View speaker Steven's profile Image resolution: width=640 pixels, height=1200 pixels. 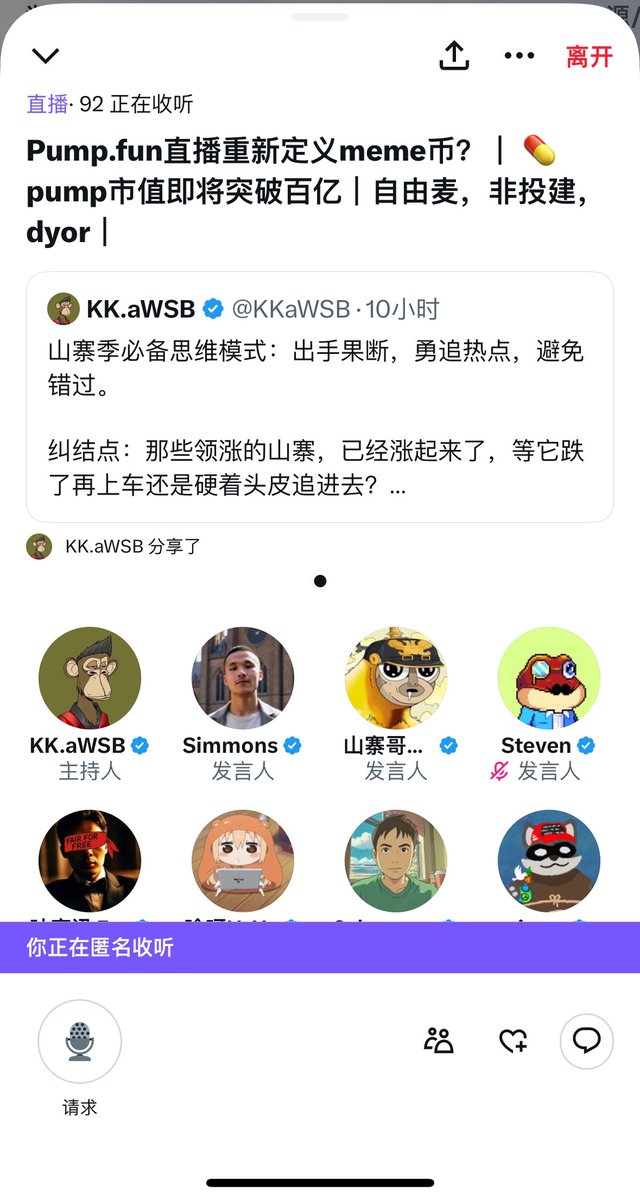pyautogui.click(x=549, y=678)
